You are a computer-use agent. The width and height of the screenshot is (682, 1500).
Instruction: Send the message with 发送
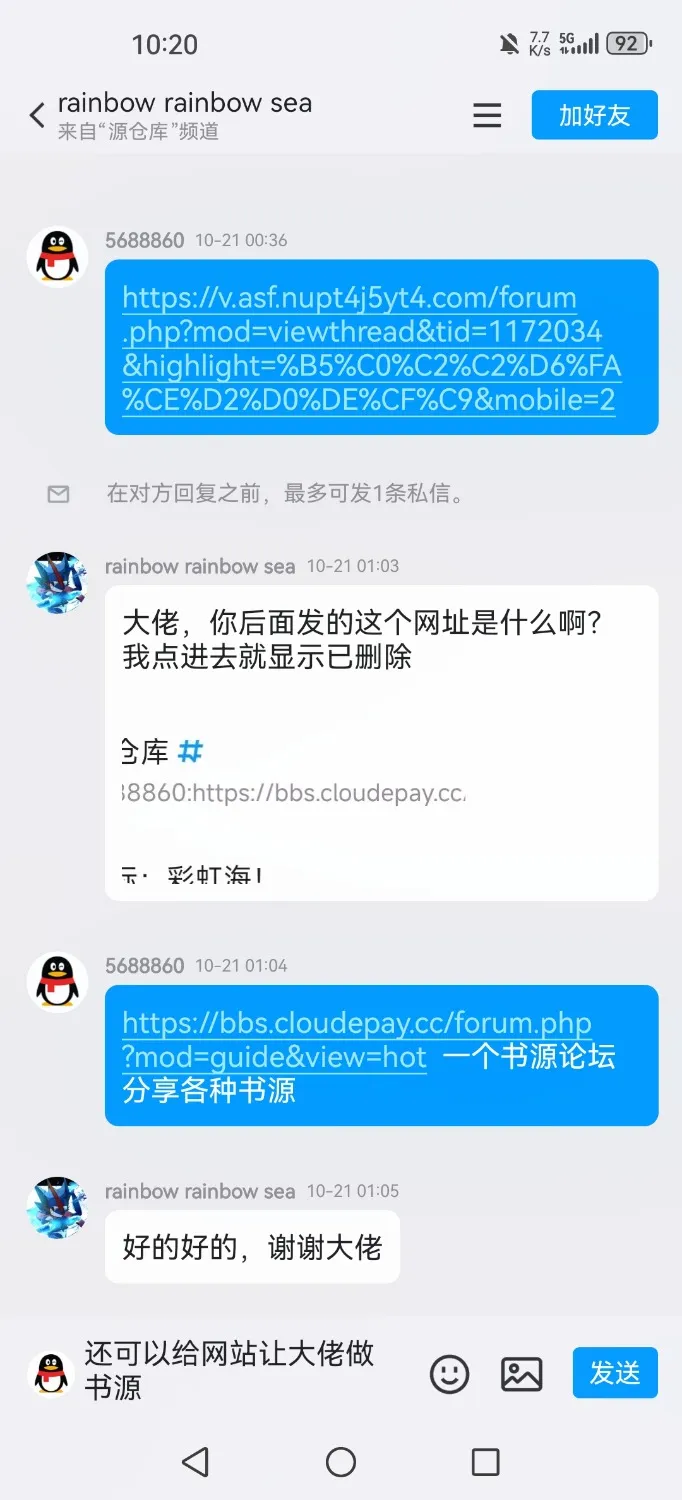[x=614, y=1372]
